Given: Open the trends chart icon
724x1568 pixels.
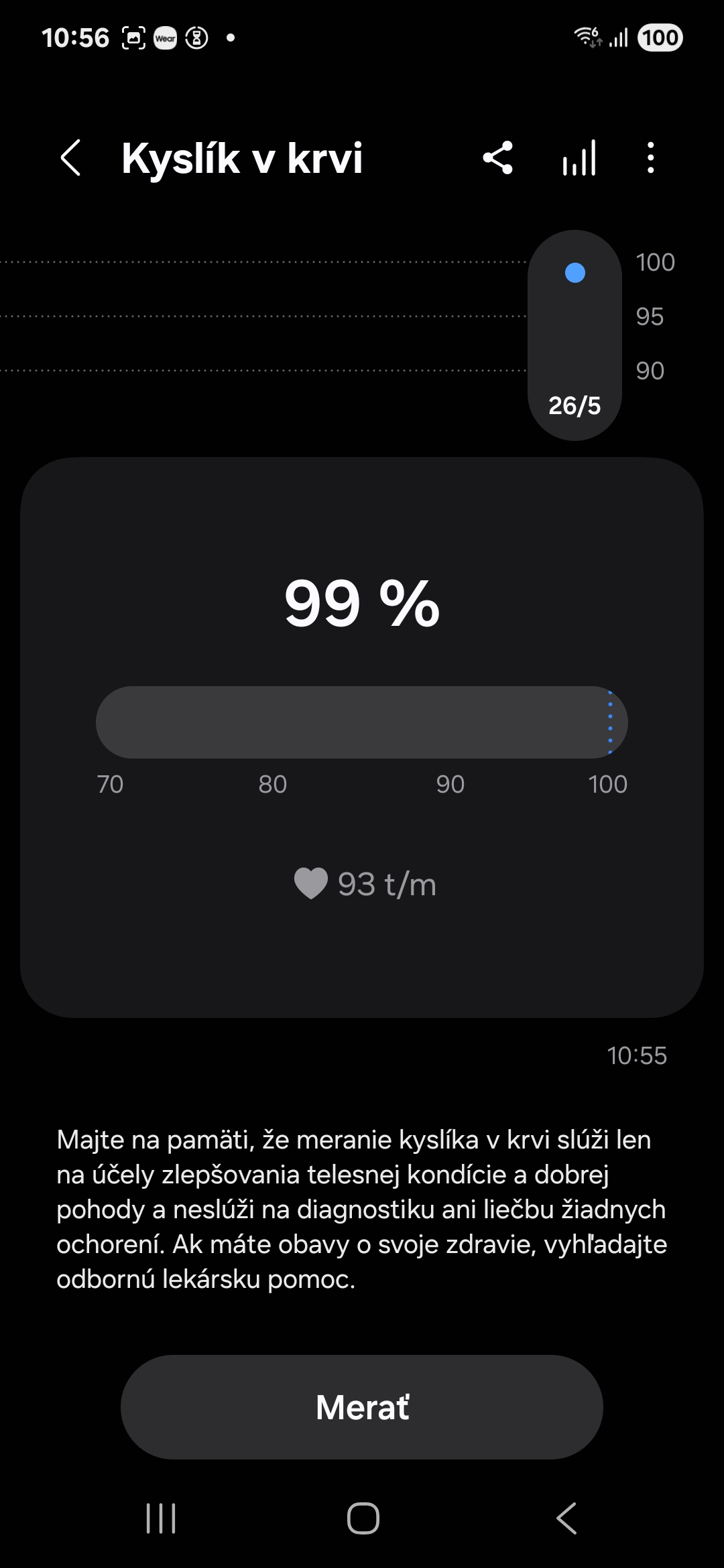Looking at the screenshot, I should pyautogui.click(x=579, y=158).
